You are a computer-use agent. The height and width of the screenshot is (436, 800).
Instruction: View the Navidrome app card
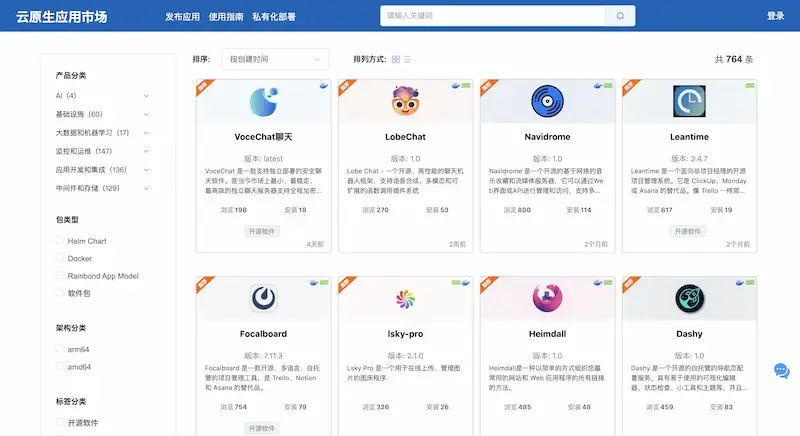547,166
